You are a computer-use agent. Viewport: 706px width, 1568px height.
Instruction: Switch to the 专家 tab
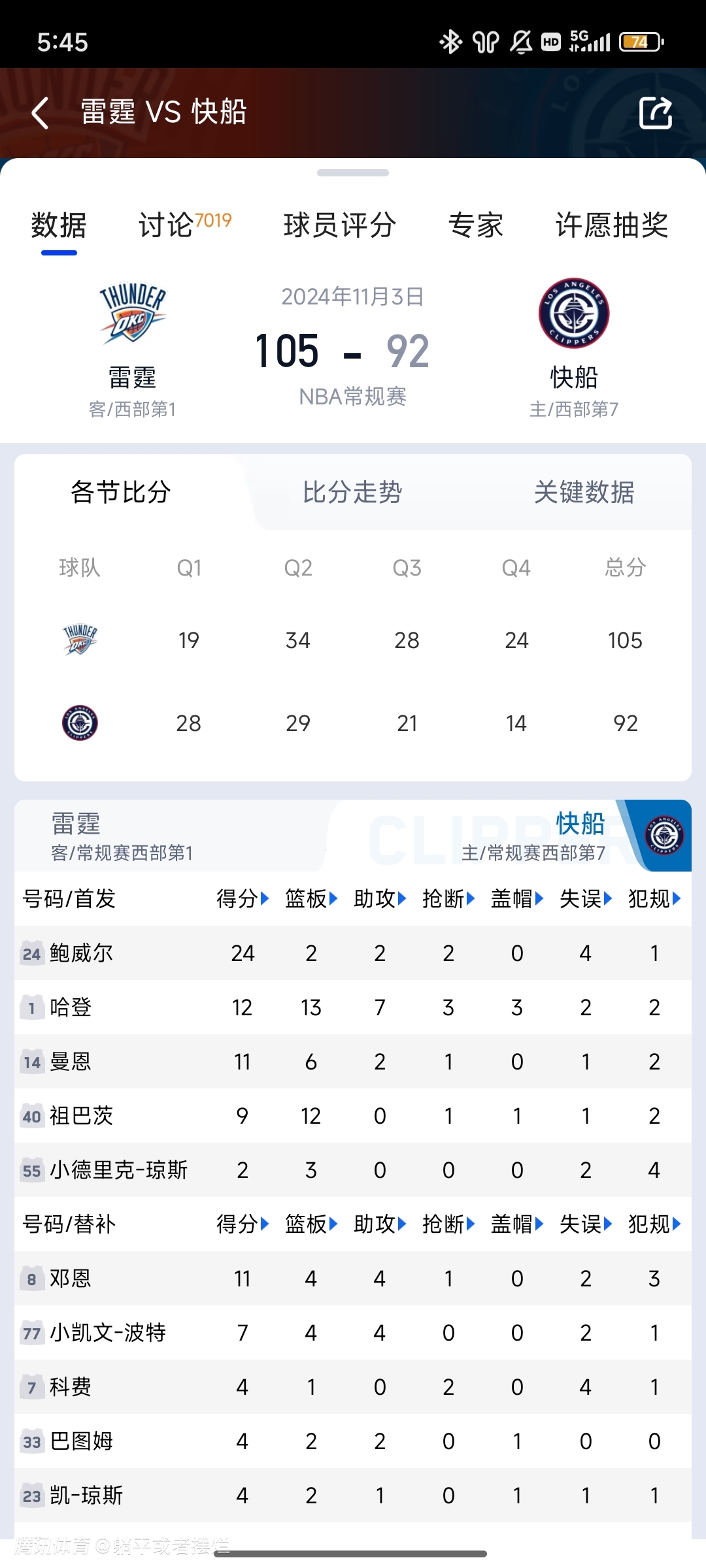tap(476, 225)
